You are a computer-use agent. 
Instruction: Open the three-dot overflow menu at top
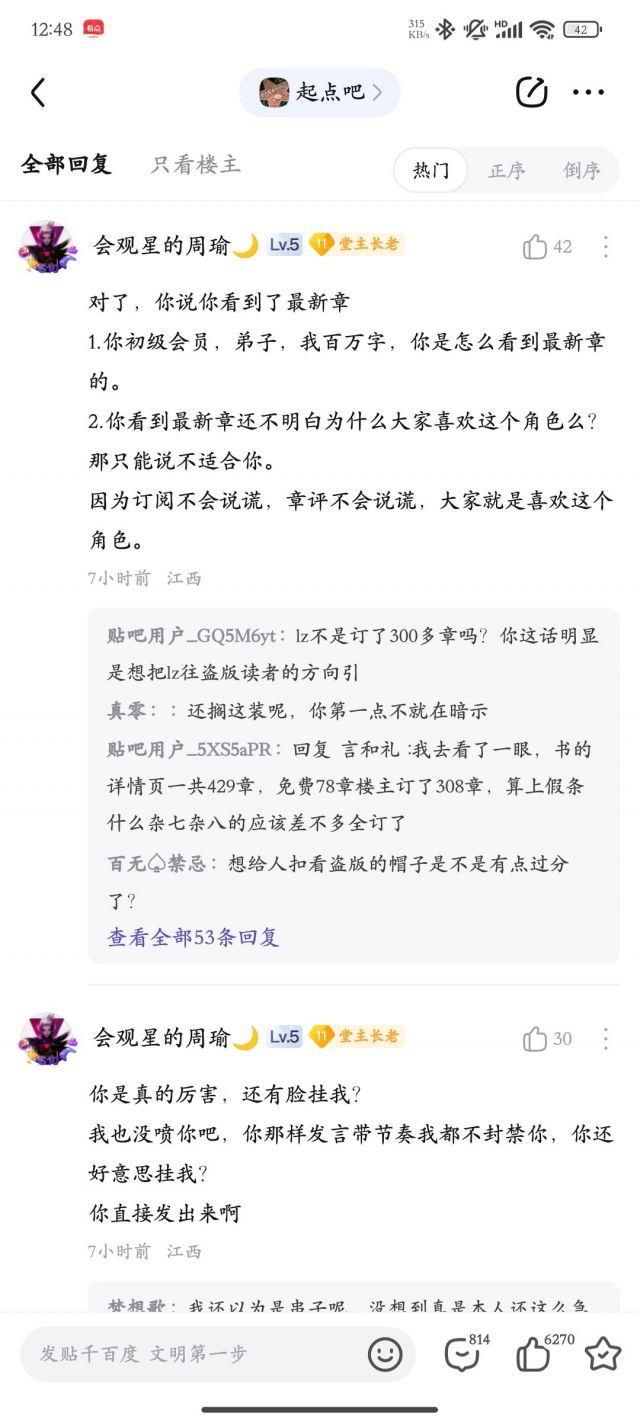click(588, 93)
